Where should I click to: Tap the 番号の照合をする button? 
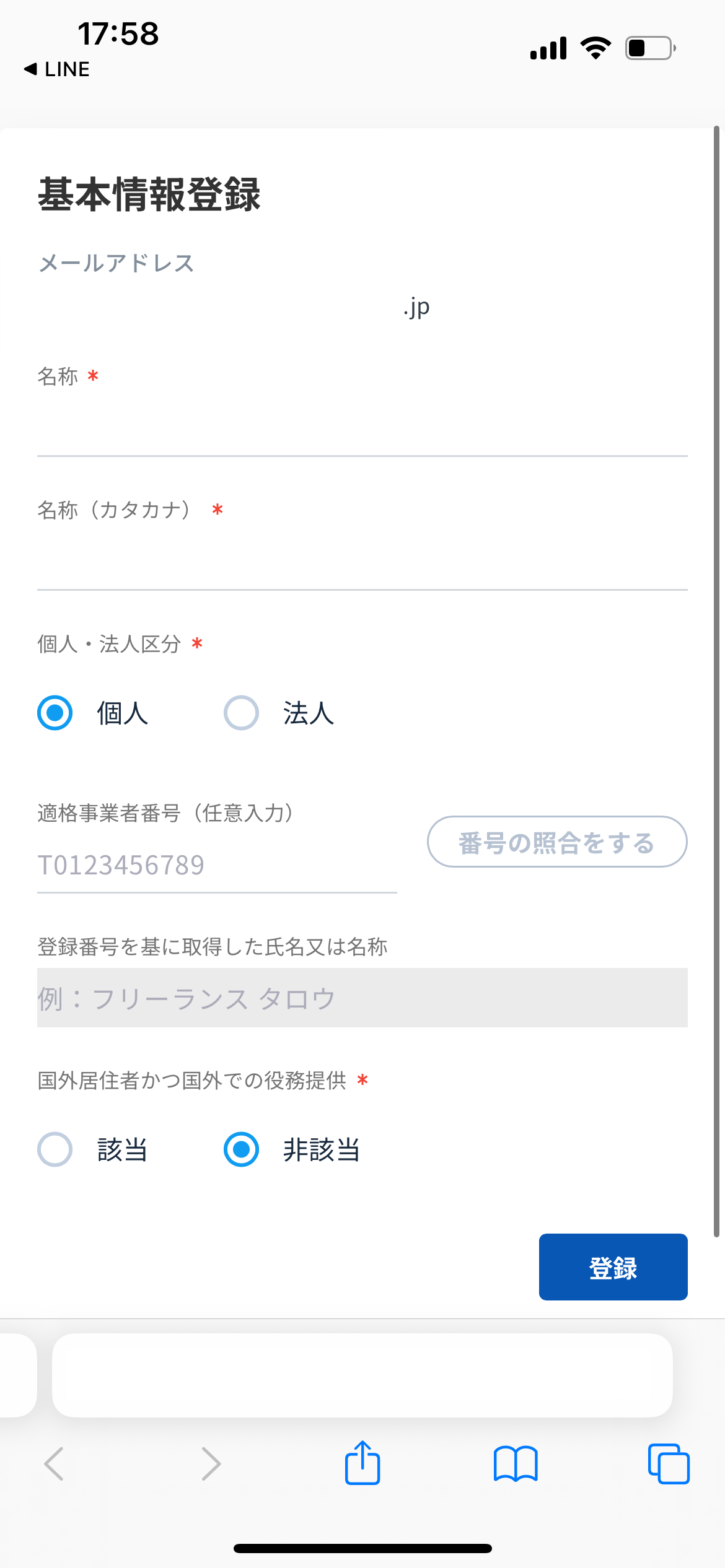(556, 842)
